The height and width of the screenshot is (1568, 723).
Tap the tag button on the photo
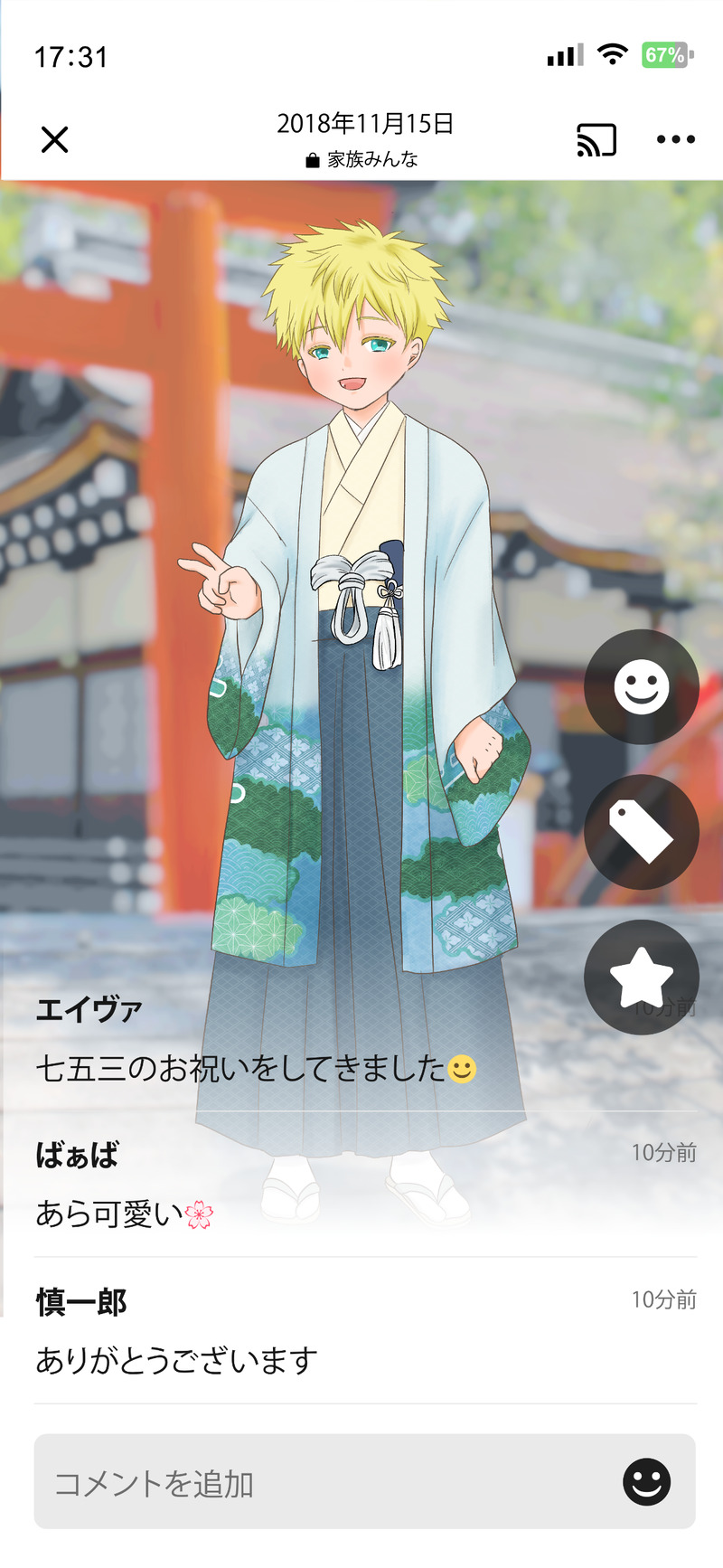(x=641, y=832)
